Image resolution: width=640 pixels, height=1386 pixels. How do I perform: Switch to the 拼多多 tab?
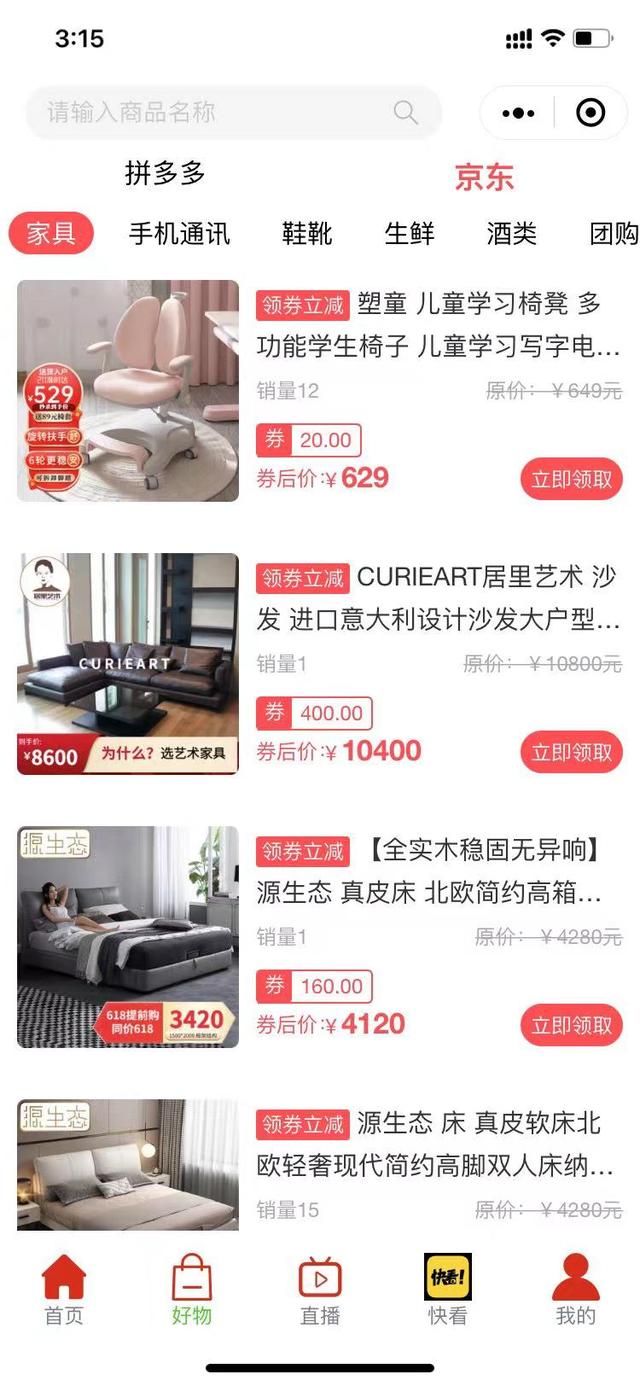click(x=165, y=174)
